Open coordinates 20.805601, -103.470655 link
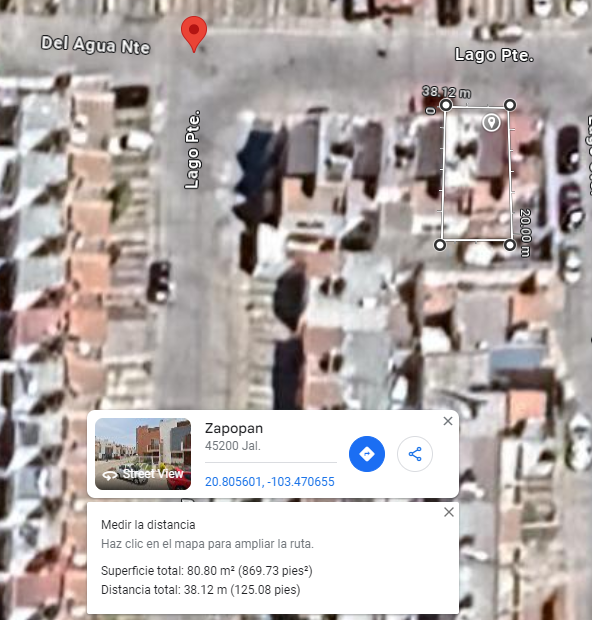This screenshot has width=592, height=620. click(270, 482)
